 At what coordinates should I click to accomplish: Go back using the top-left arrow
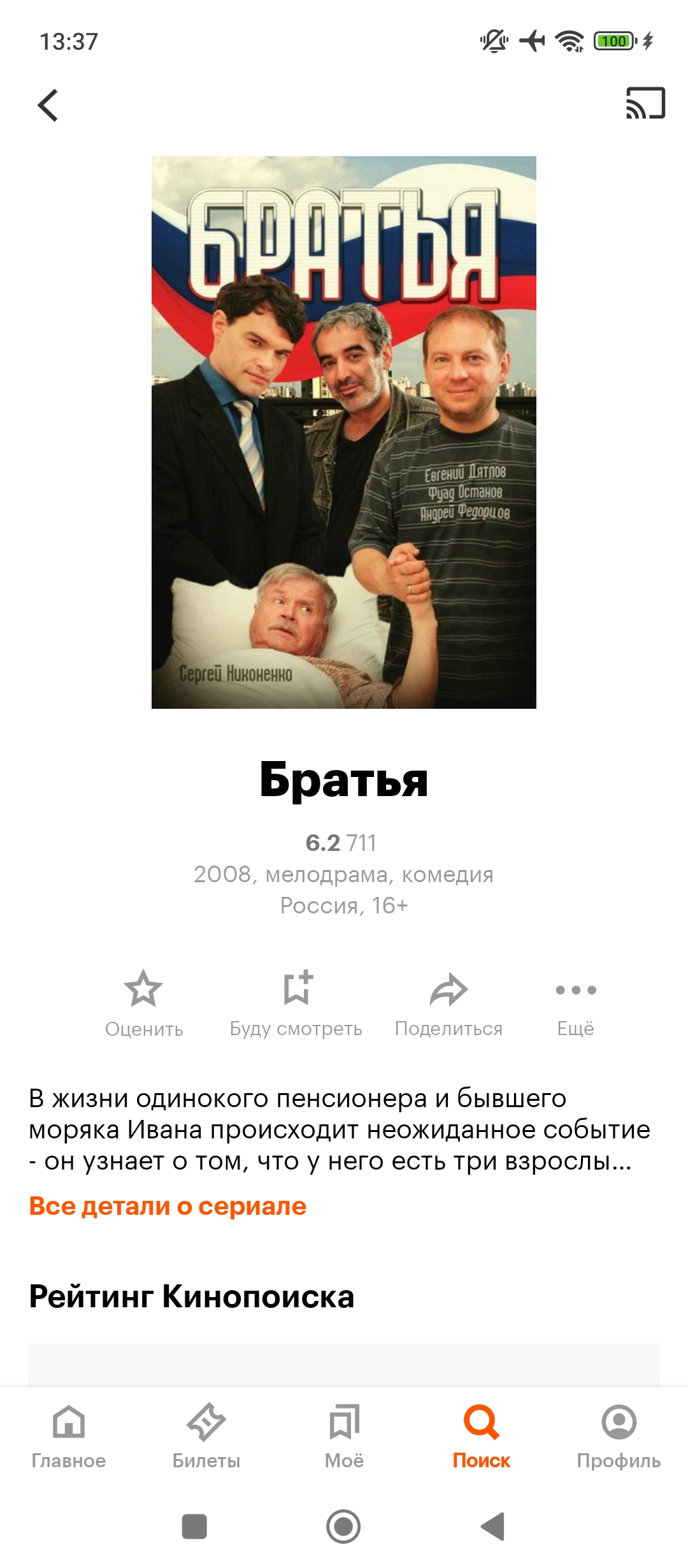48,105
